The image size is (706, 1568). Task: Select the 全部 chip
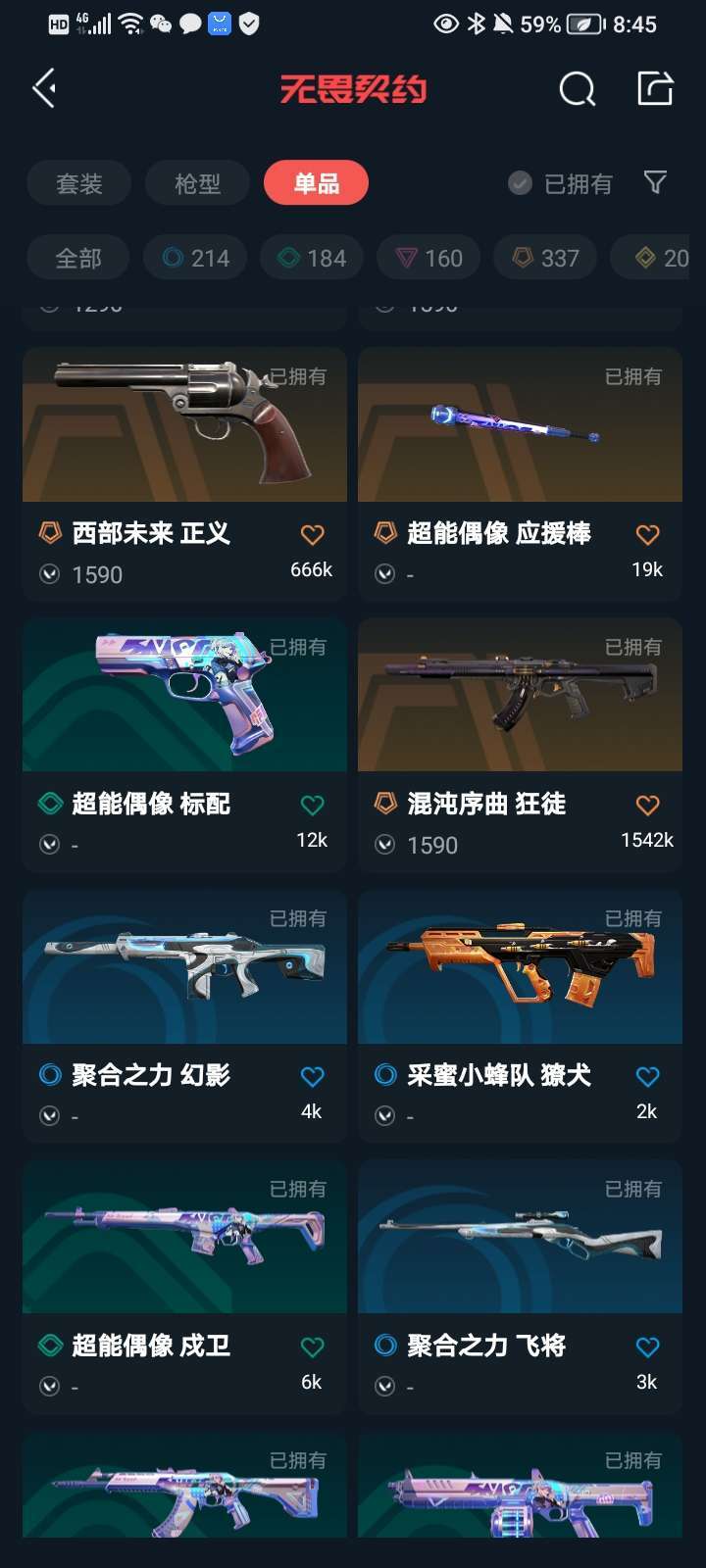(78, 258)
